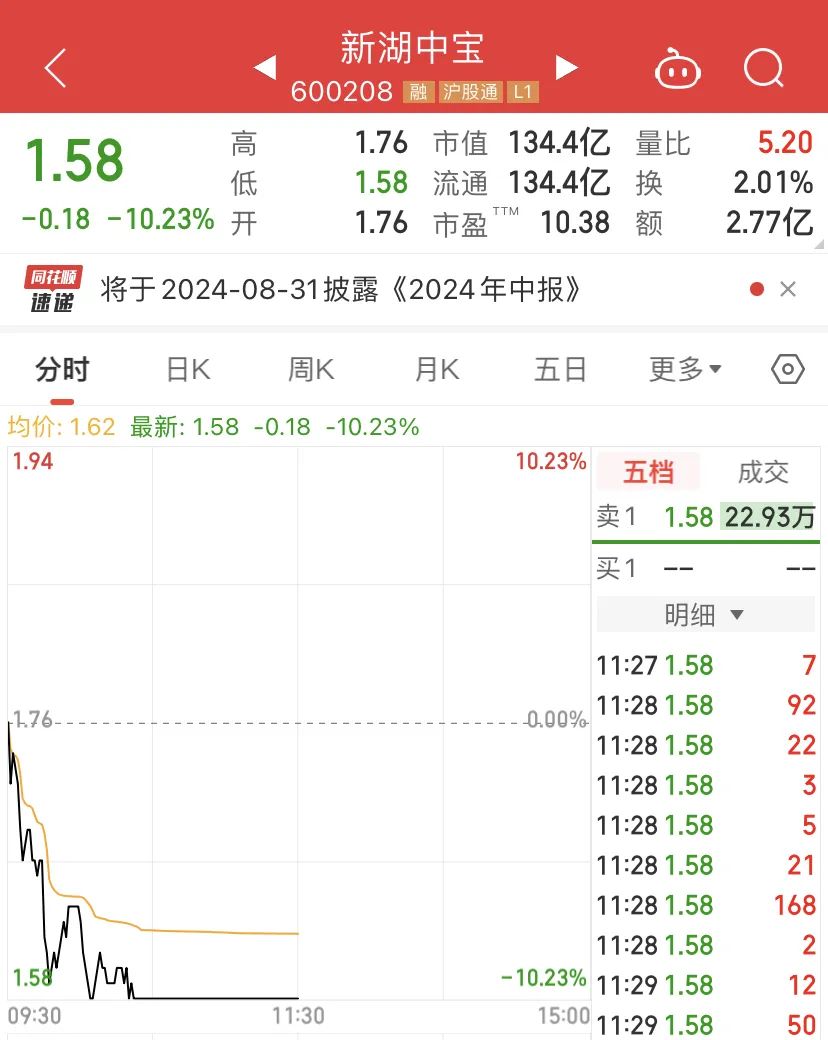
Task: Dismiss the 同花顺速递 notice banner
Action: pyautogui.click(x=788, y=290)
